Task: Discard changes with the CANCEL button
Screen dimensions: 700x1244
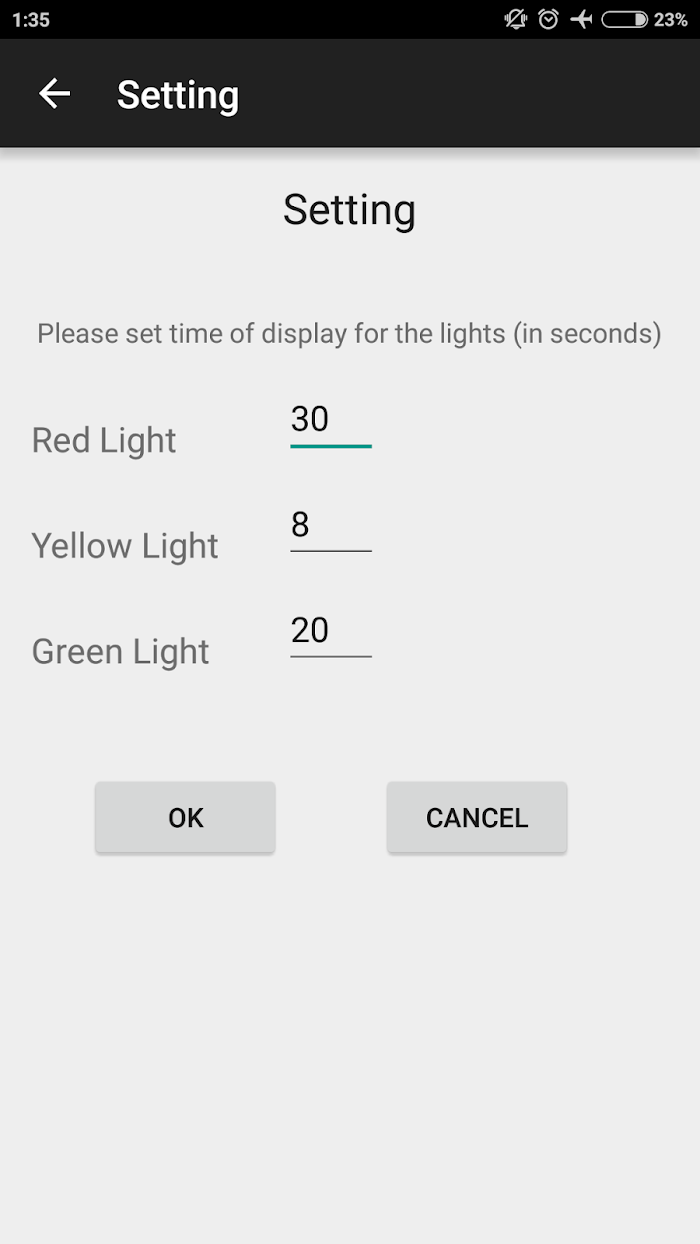Action: pyautogui.click(x=477, y=818)
